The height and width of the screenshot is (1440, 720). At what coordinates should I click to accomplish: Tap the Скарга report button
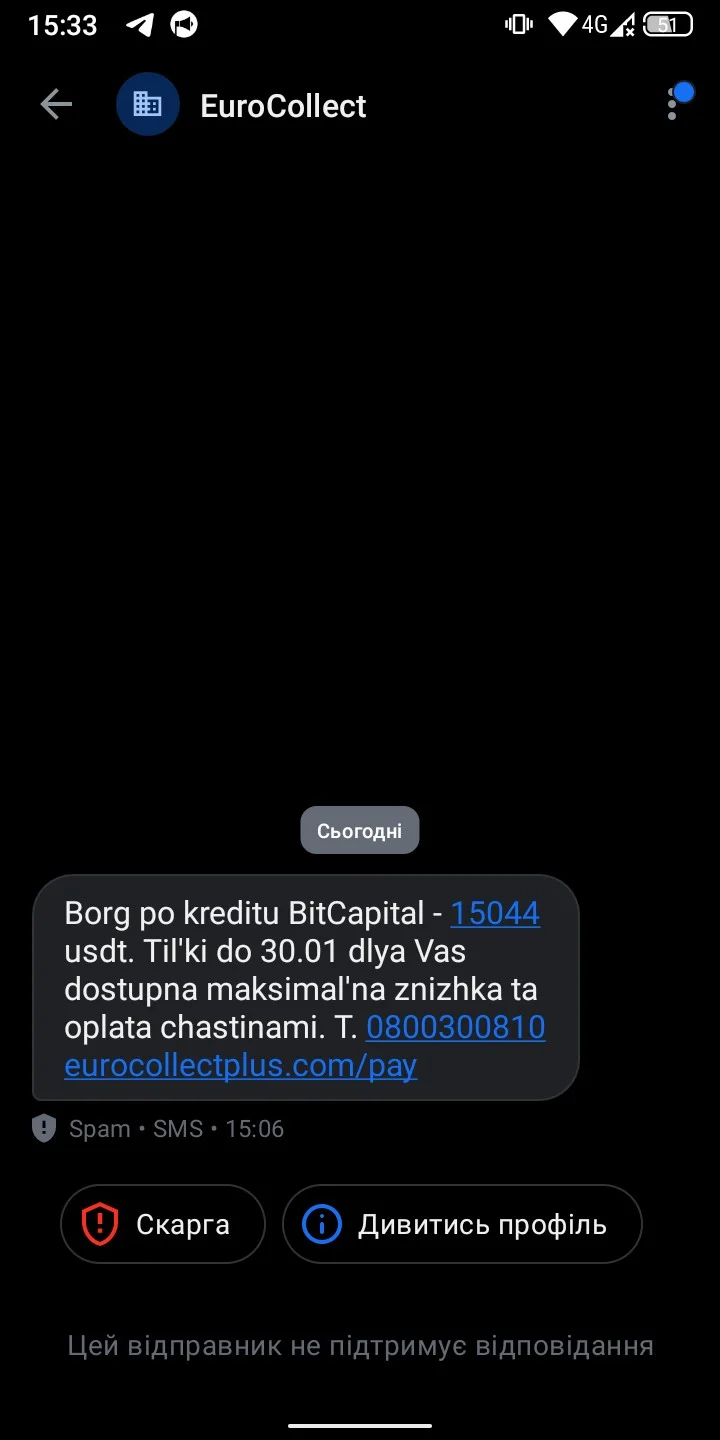pos(163,1224)
